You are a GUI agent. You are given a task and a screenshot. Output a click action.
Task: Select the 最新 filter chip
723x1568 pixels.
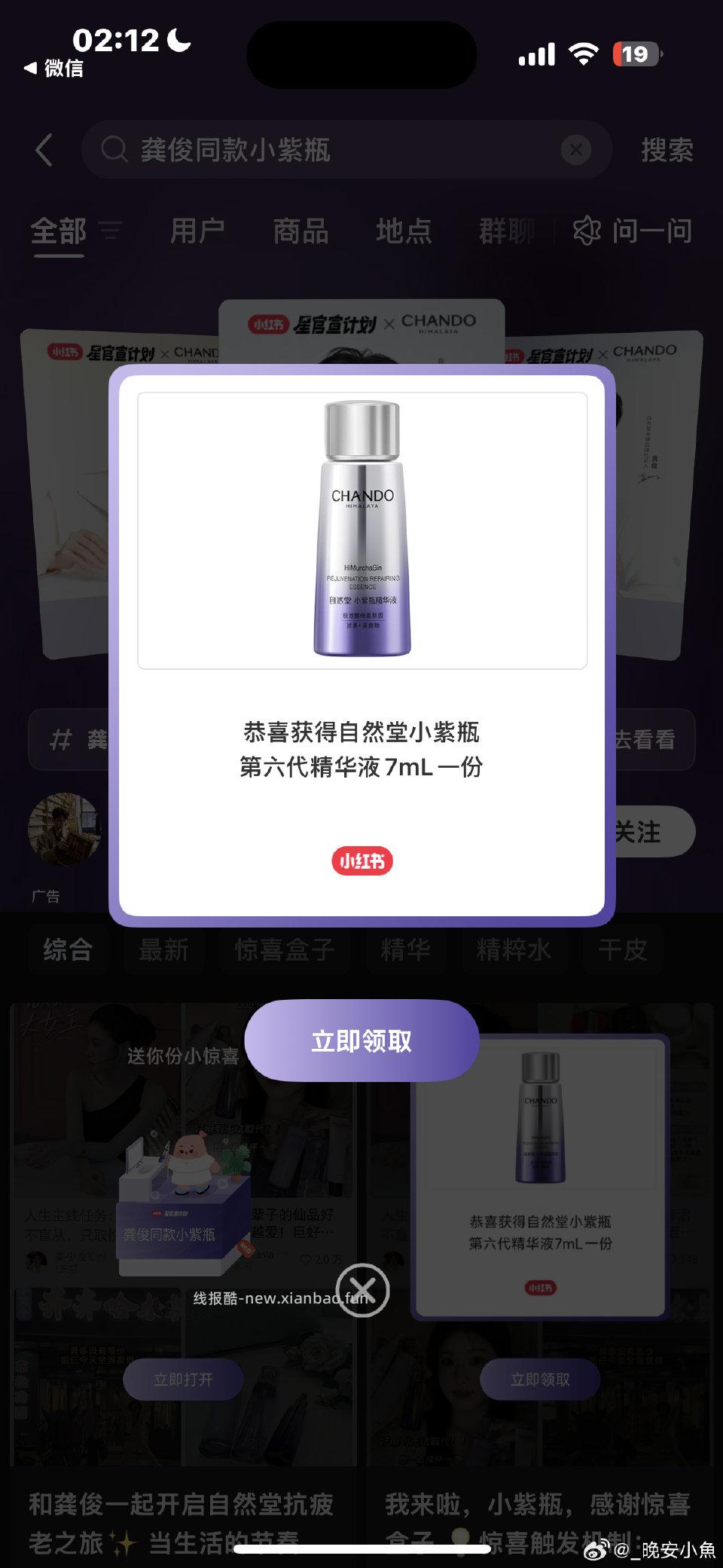click(x=163, y=951)
